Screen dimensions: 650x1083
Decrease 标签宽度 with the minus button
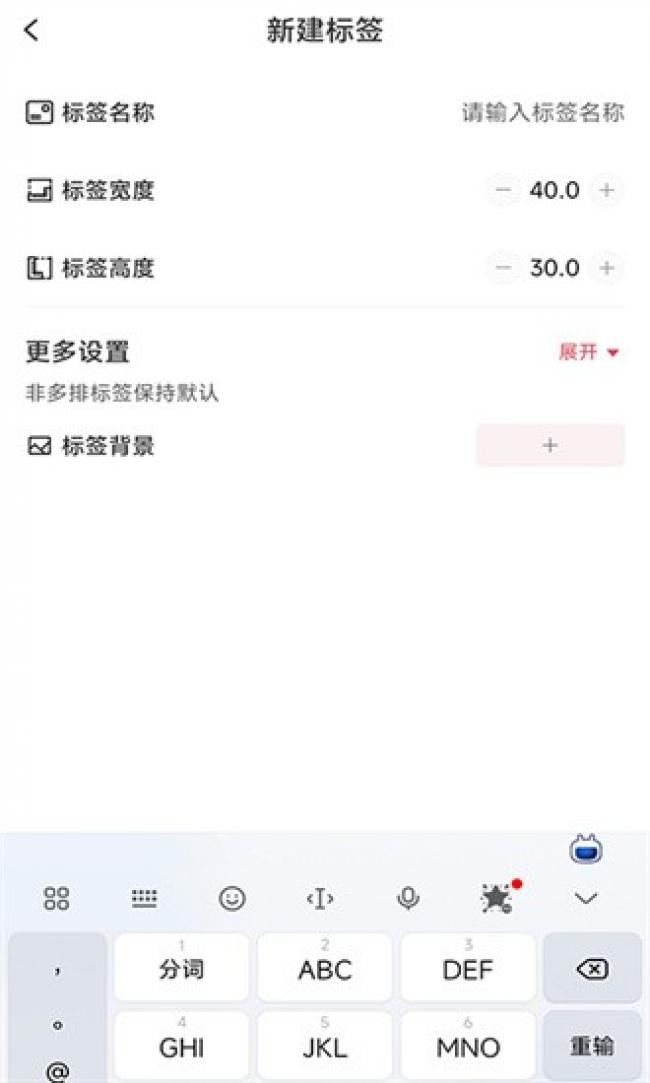tap(504, 190)
